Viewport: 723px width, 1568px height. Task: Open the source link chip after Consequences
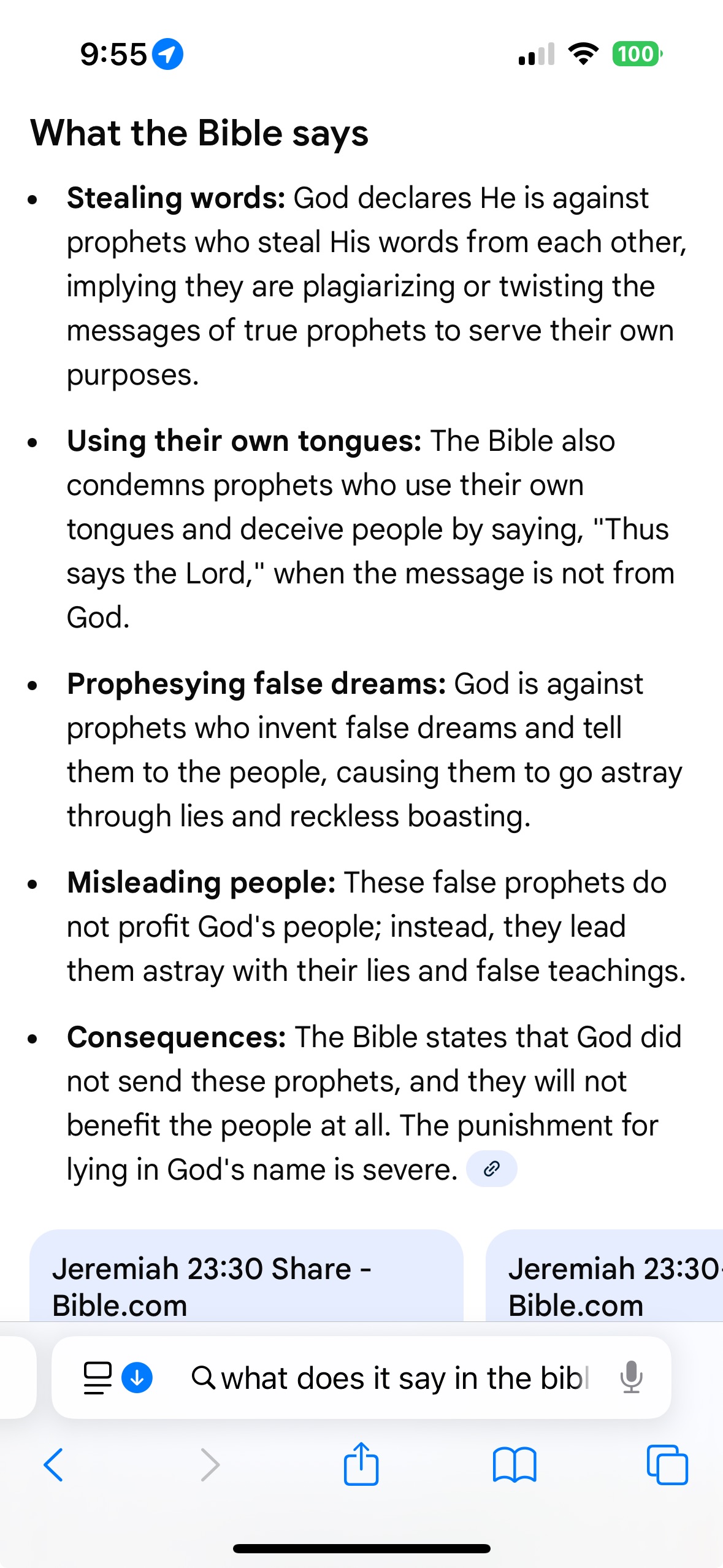point(491,1169)
